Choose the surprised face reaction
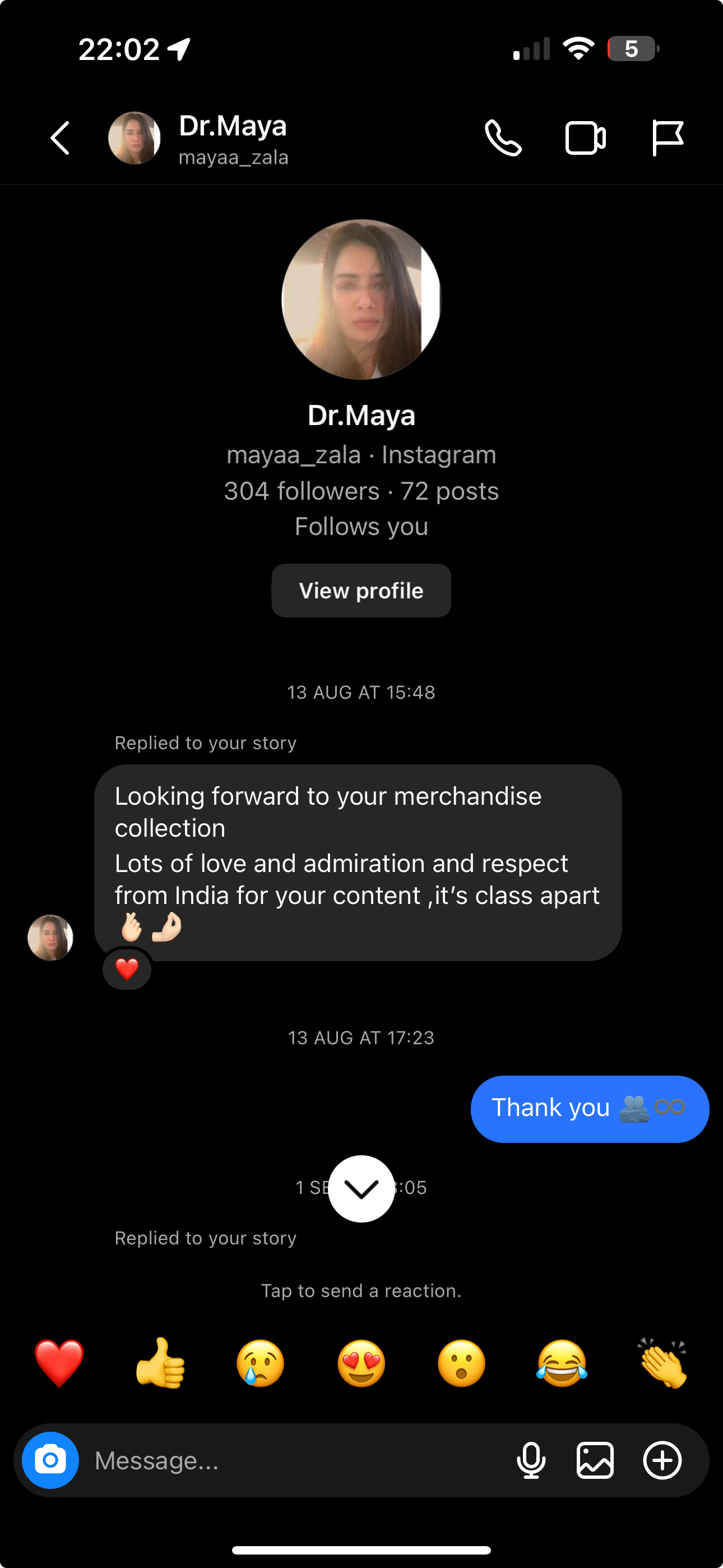This screenshot has height=1568, width=723. [461, 1363]
